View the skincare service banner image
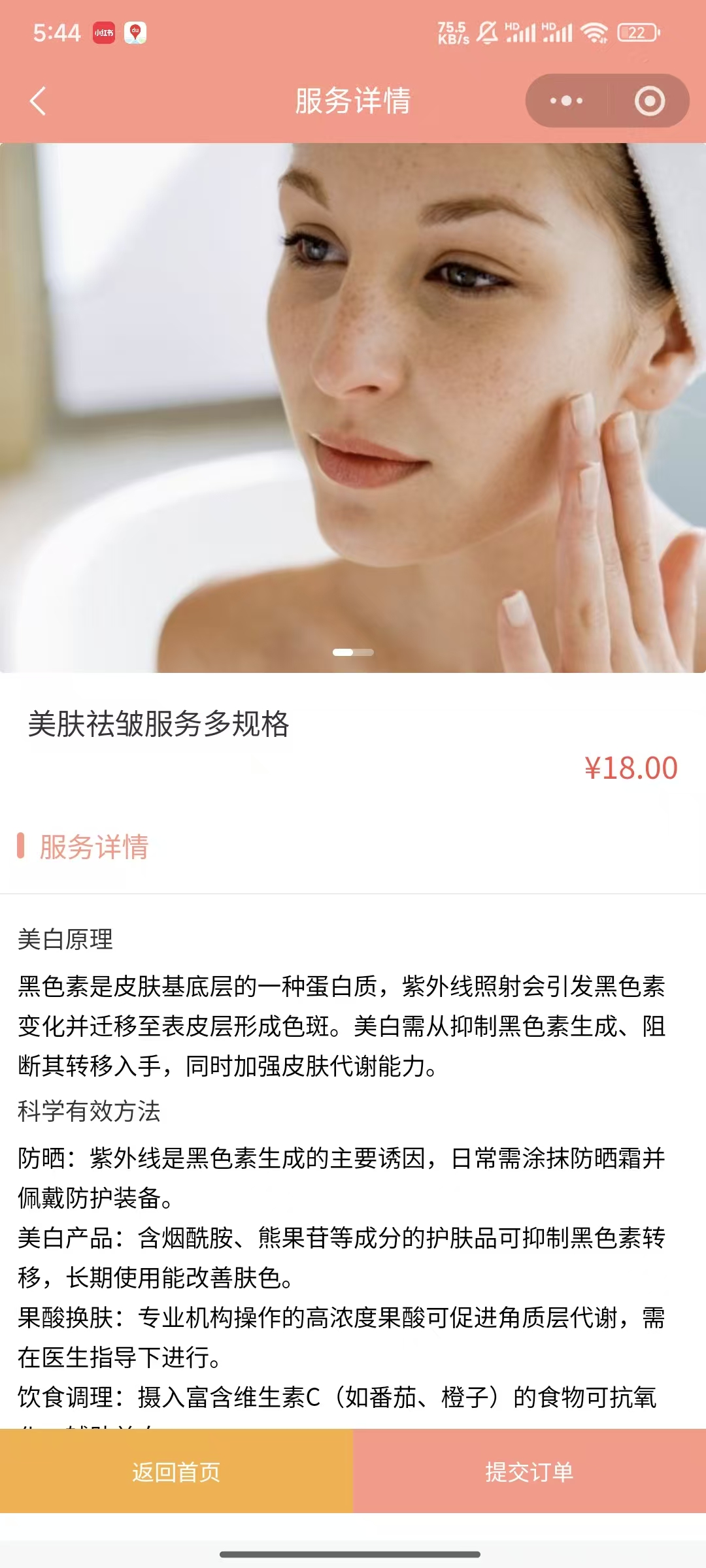 (x=353, y=408)
